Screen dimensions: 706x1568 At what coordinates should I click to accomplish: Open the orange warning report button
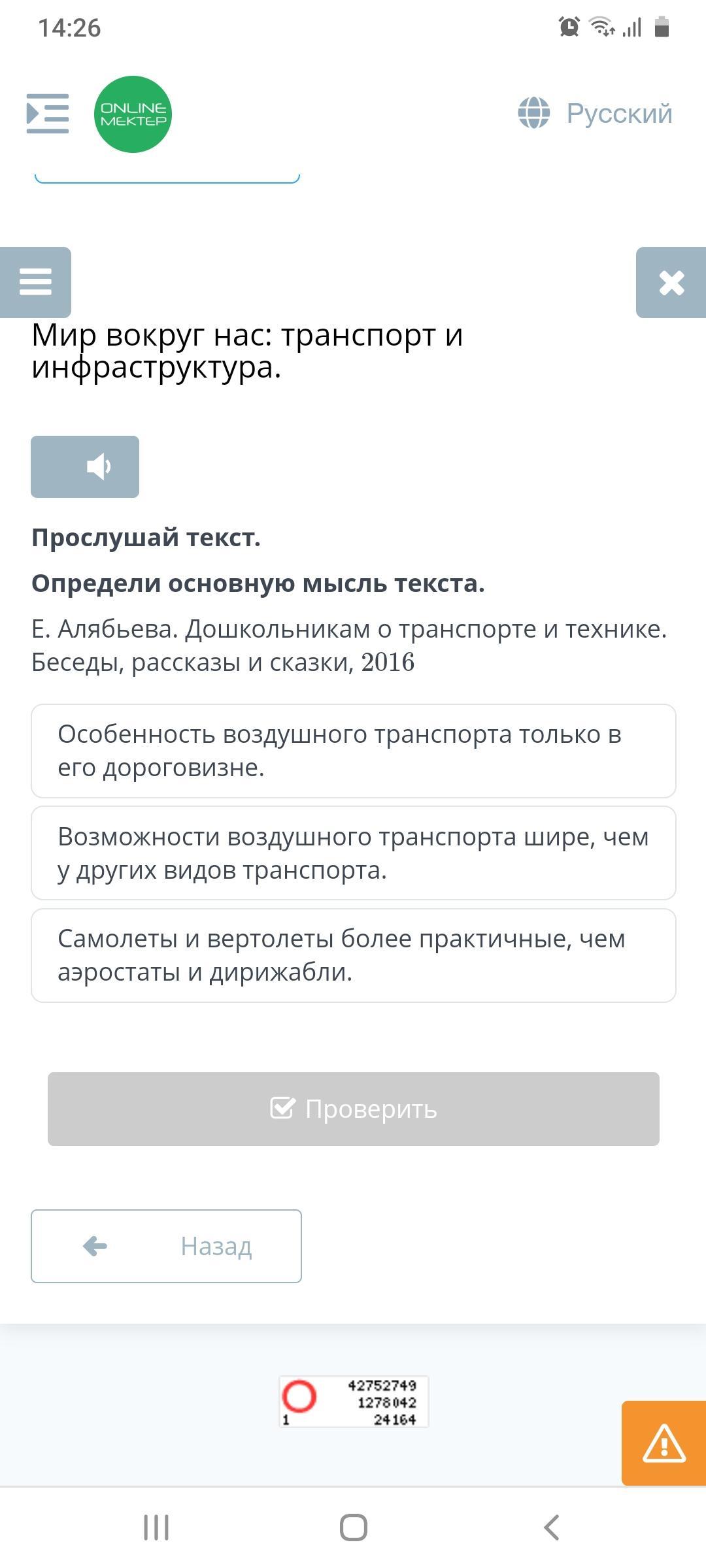pos(664,1443)
